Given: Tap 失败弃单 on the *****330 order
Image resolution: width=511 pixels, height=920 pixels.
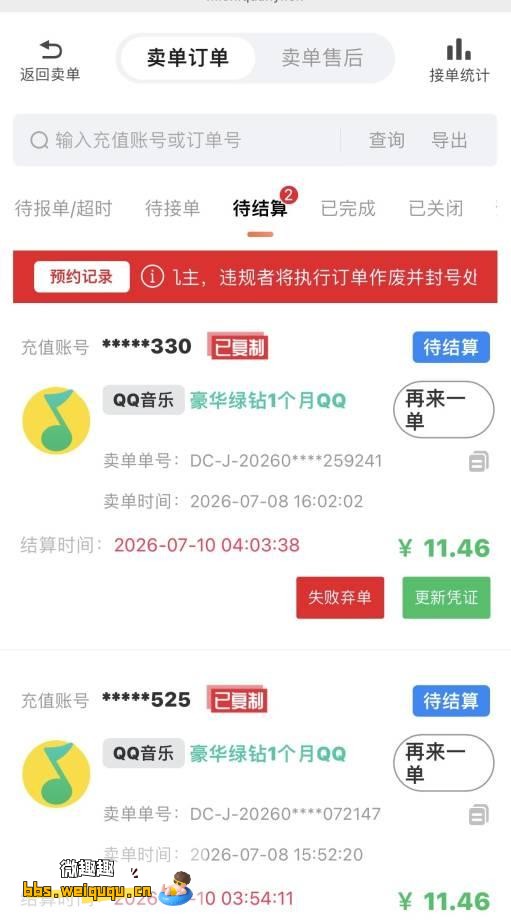Looking at the screenshot, I should tap(340, 597).
